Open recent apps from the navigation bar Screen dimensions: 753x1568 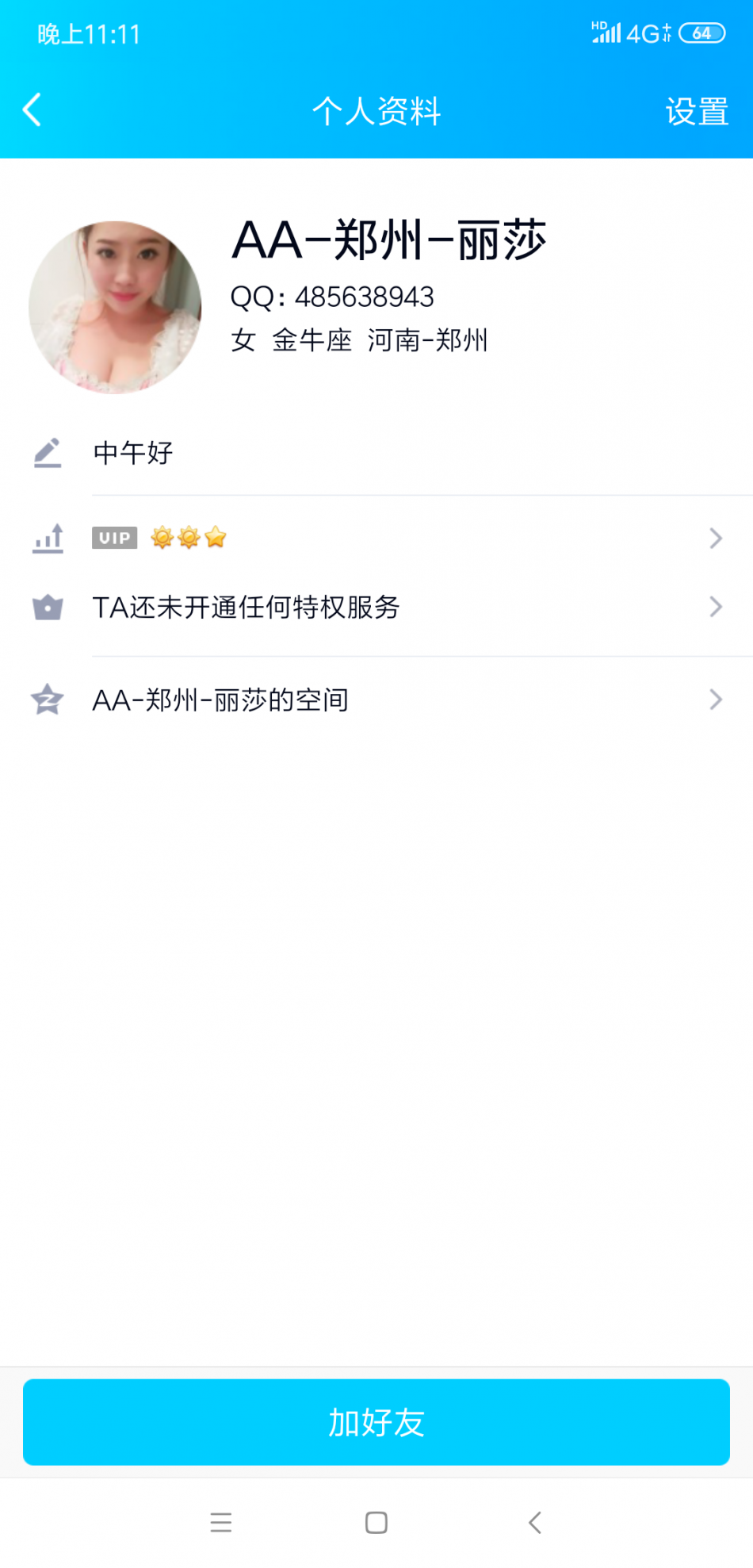point(221,1522)
